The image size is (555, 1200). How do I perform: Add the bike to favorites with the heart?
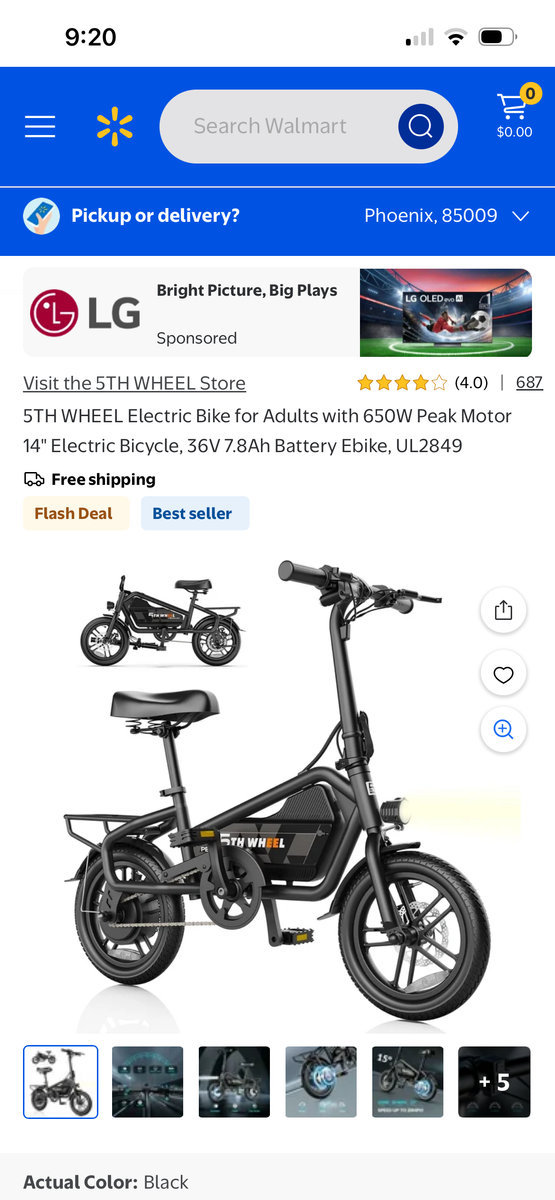point(503,674)
